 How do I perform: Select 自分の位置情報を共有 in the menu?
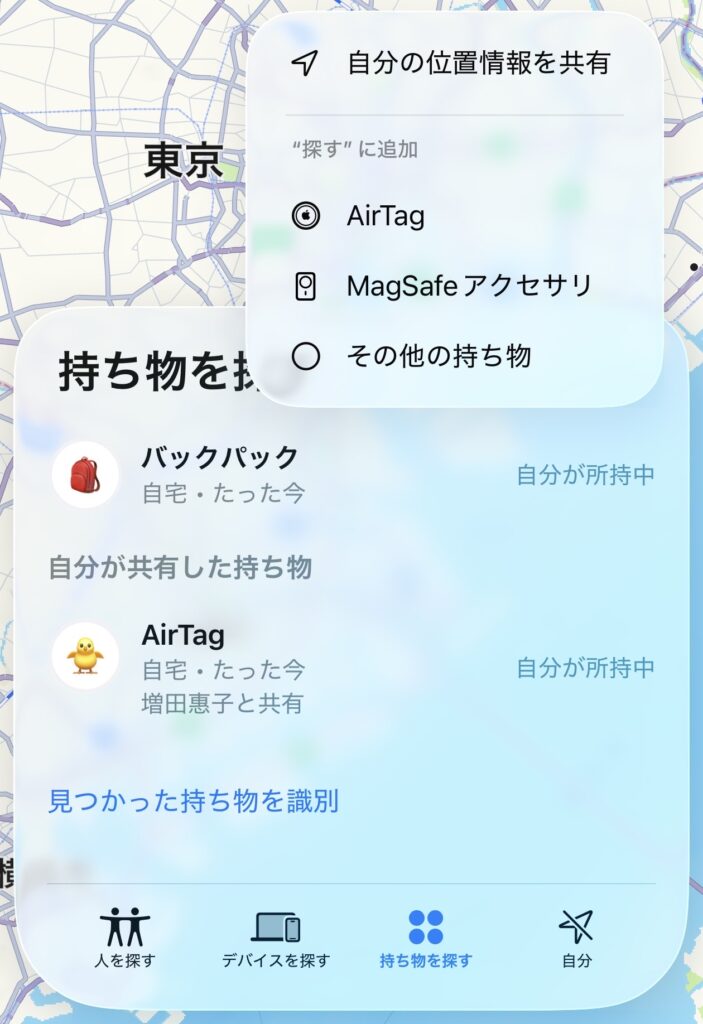point(455,64)
